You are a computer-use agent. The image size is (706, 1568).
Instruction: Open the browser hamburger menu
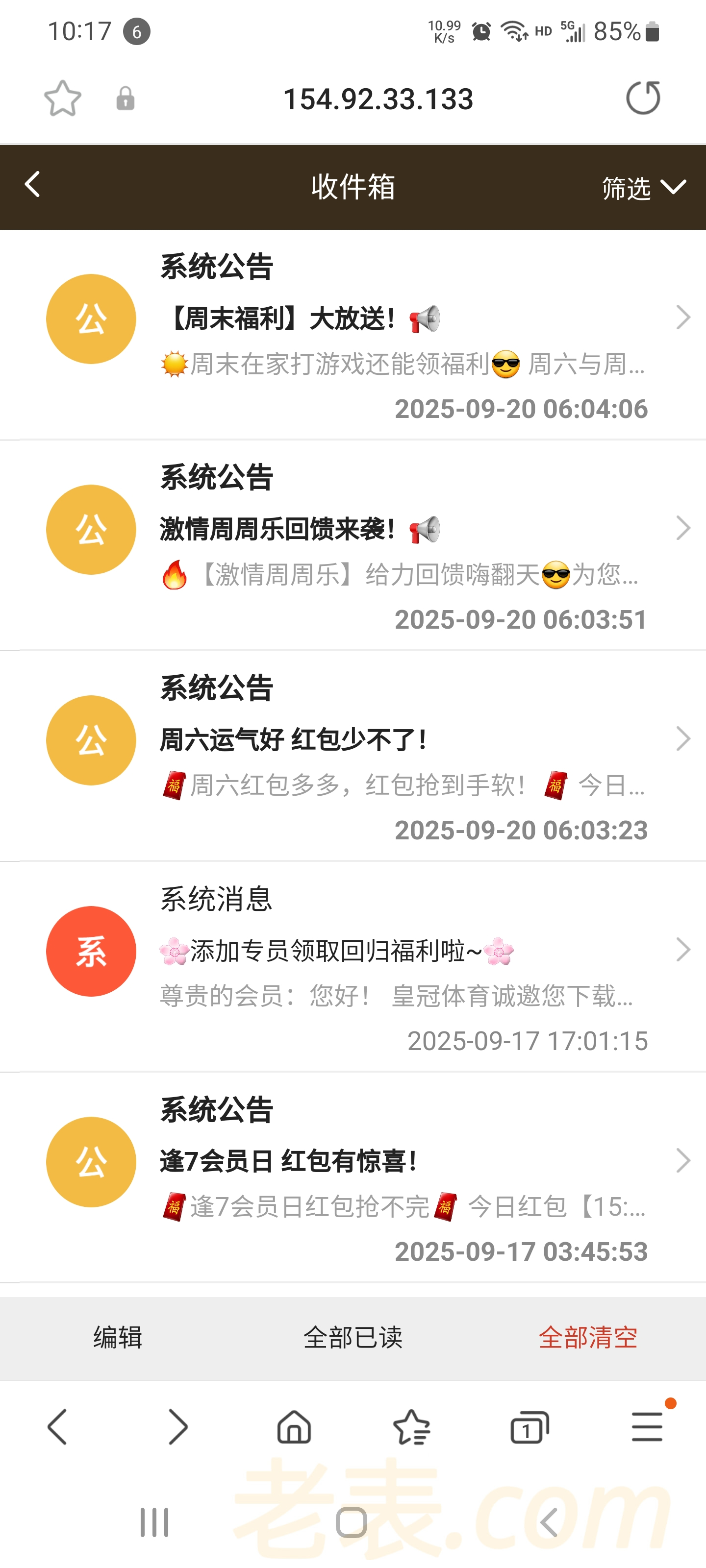(x=647, y=1426)
